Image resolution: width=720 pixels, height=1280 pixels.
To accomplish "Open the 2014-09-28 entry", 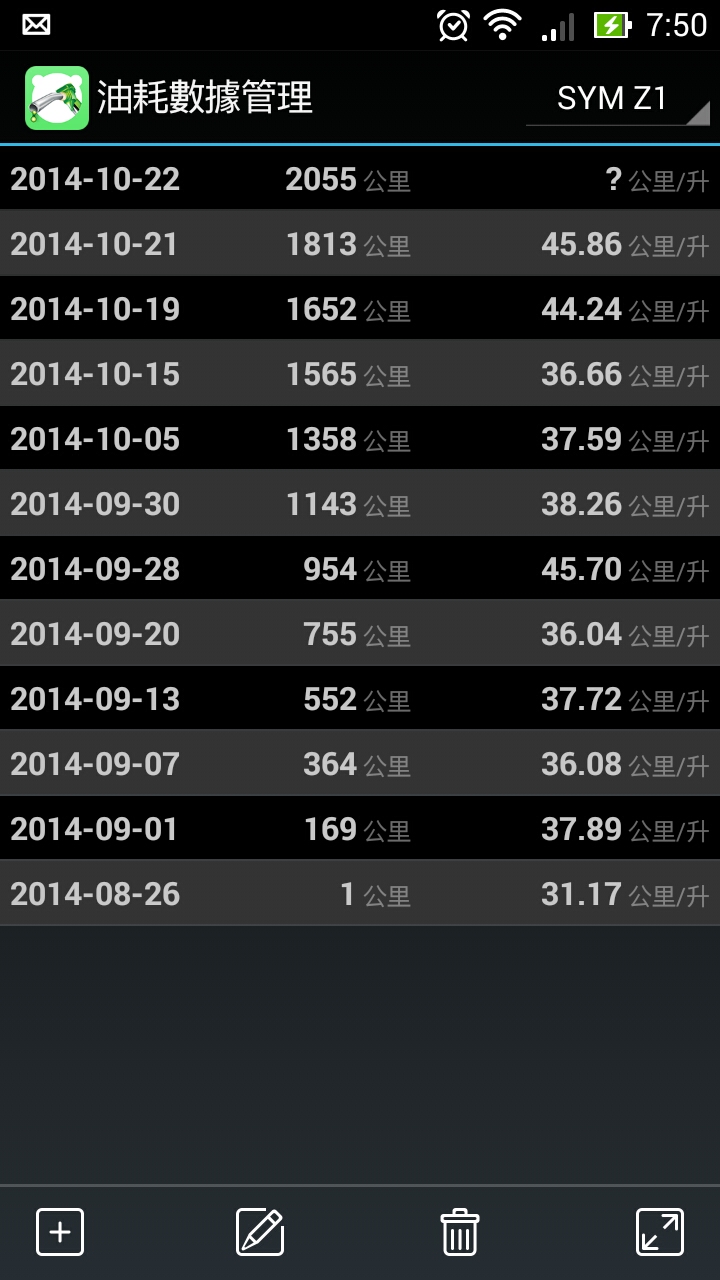I will [x=360, y=568].
